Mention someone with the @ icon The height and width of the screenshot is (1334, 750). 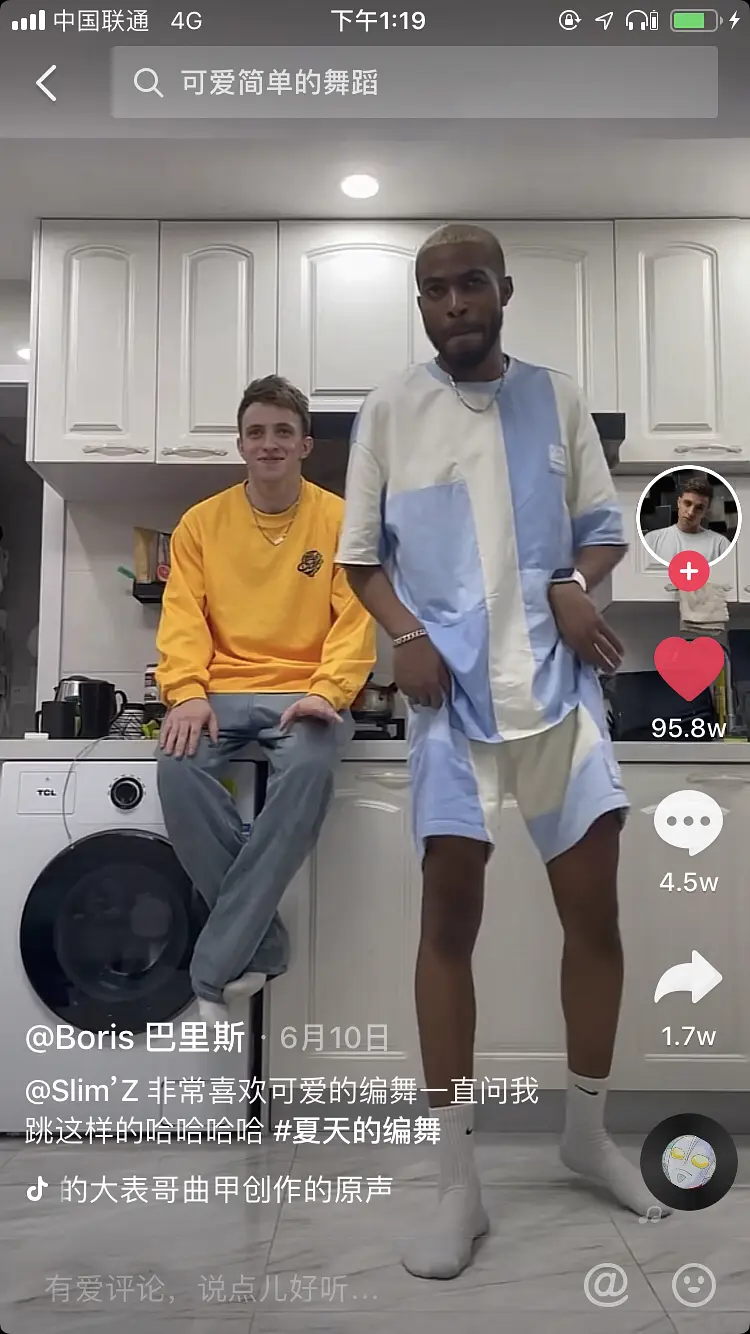(x=606, y=1285)
